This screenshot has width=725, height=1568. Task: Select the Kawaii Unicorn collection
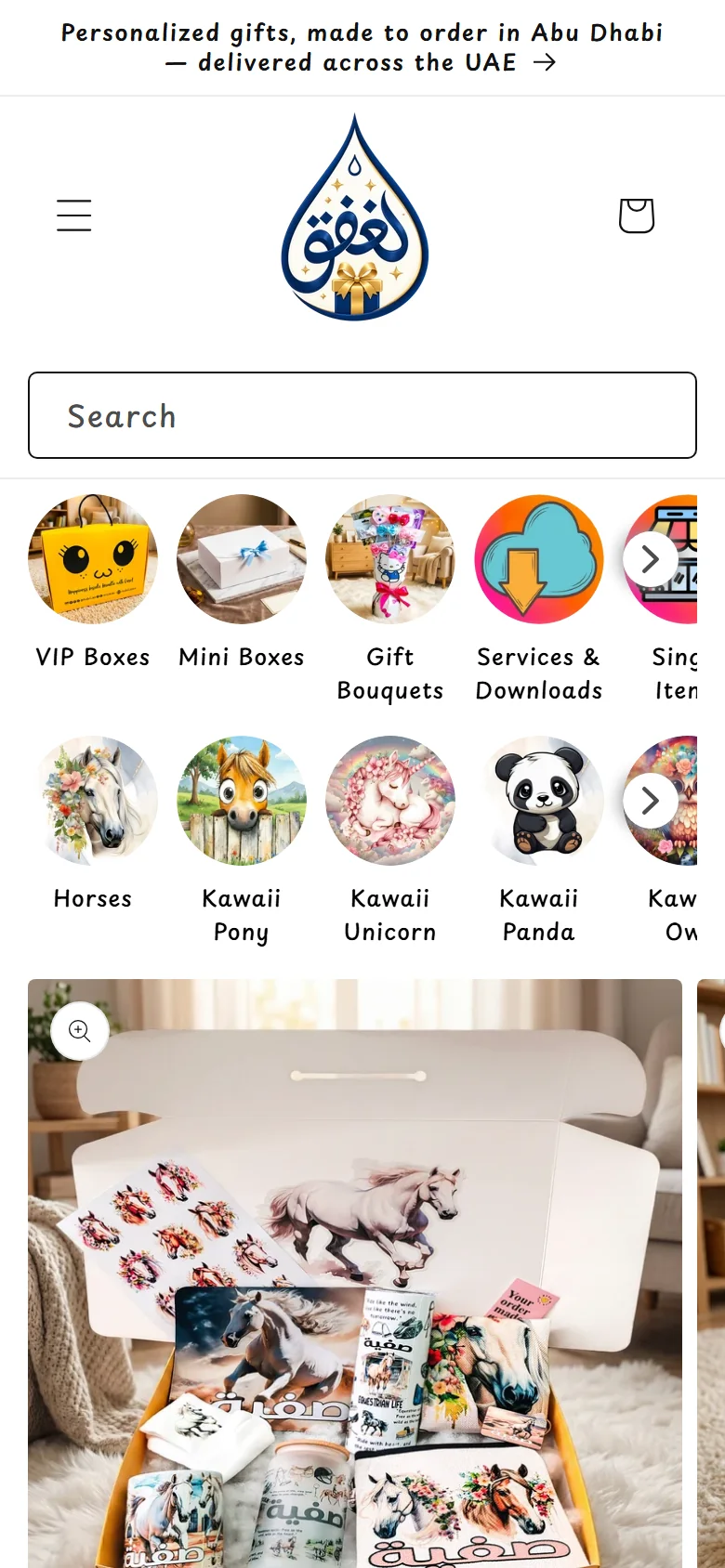[390, 841]
